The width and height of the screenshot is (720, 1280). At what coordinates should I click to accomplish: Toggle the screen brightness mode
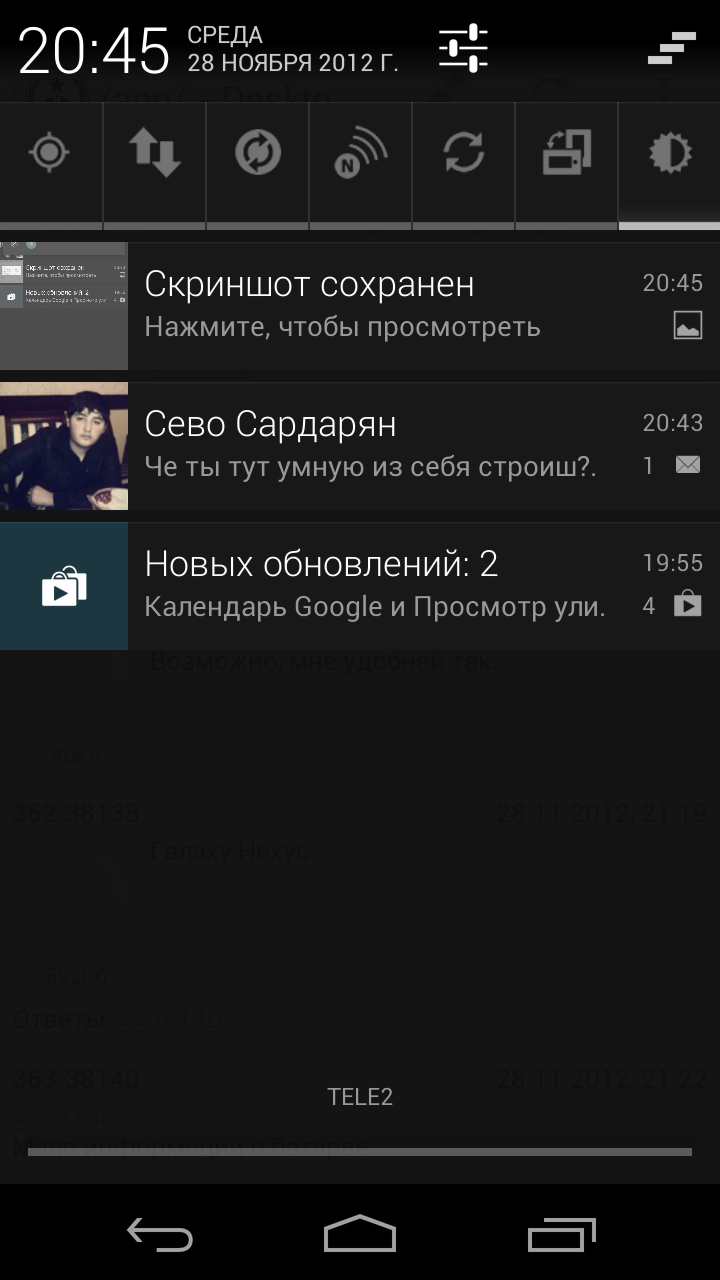point(669,154)
